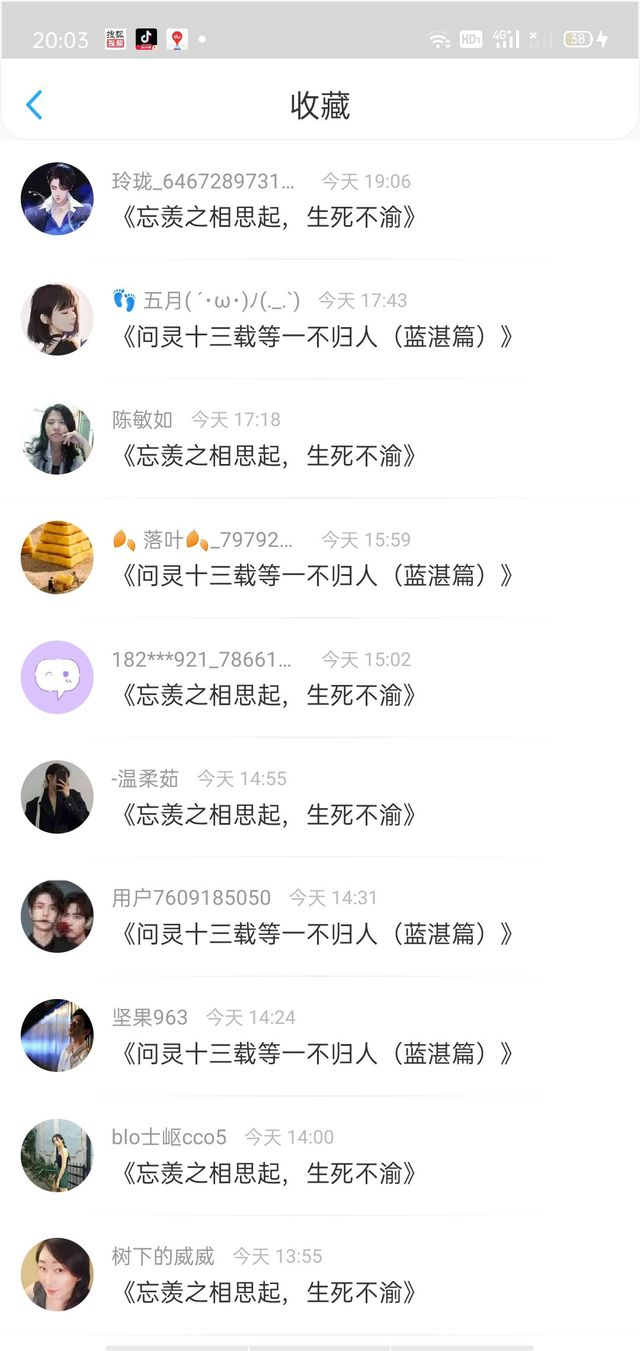Go back from the 收藏 page

(34, 105)
